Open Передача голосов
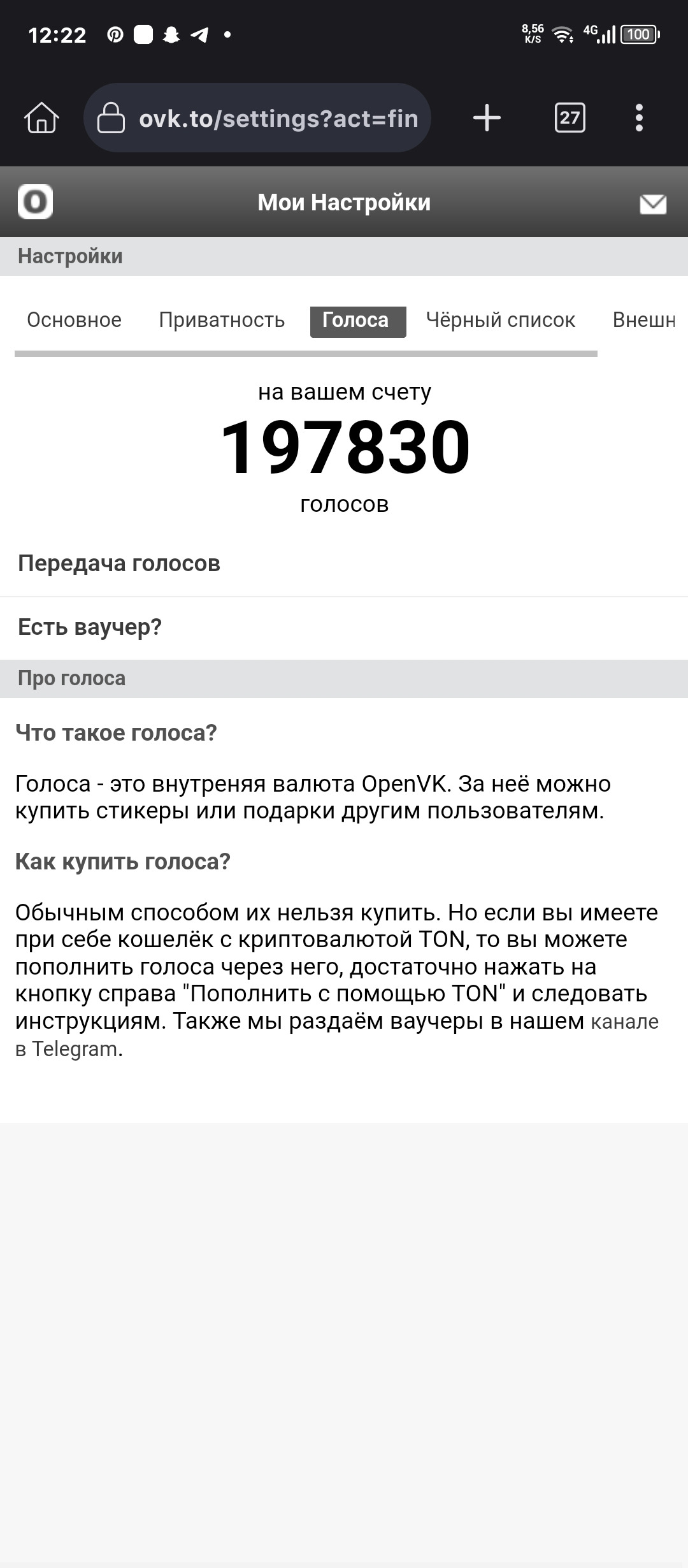The height and width of the screenshot is (1568, 688). pyautogui.click(x=119, y=563)
